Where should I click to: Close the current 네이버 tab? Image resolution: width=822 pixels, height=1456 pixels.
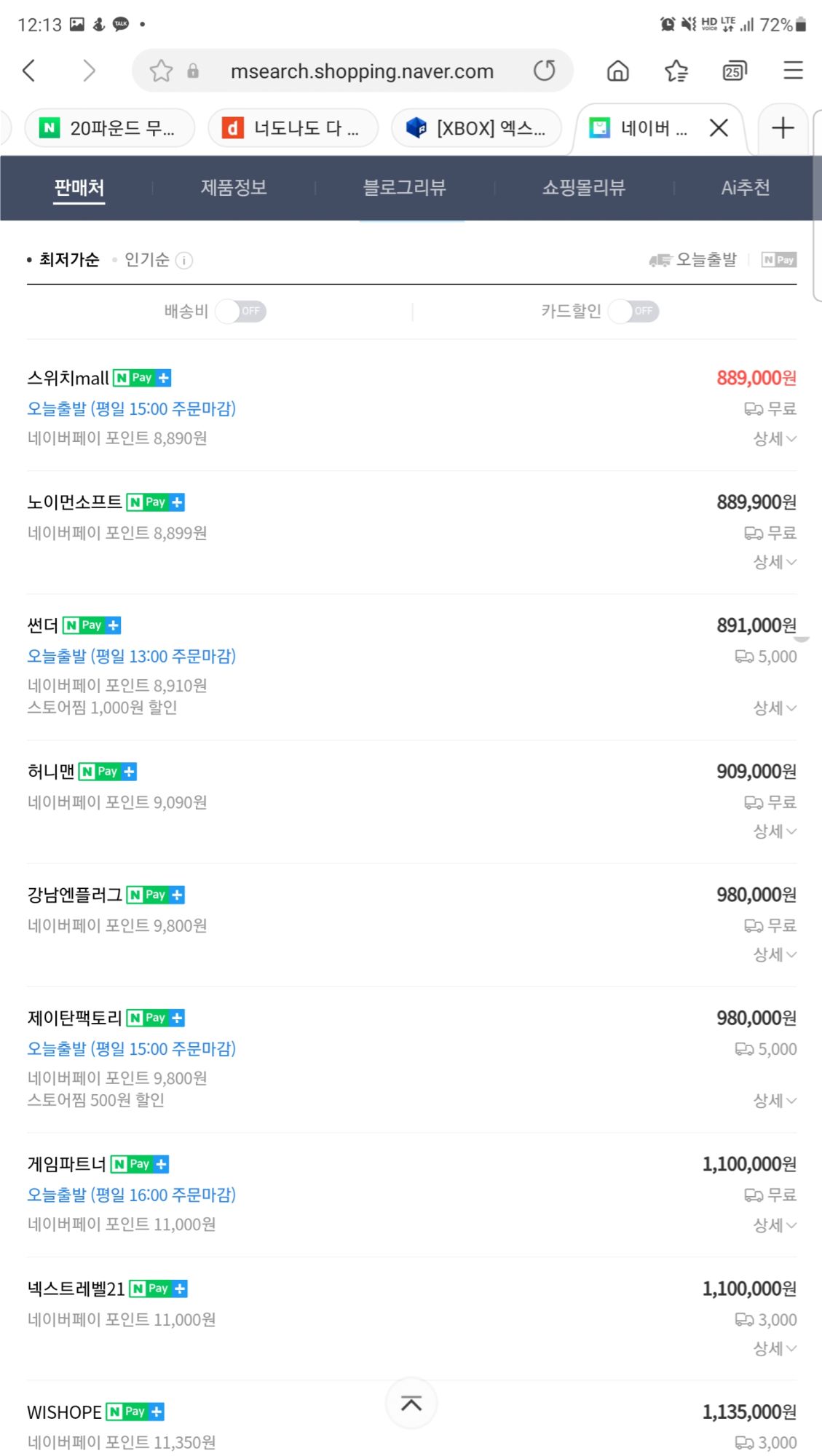pos(719,128)
